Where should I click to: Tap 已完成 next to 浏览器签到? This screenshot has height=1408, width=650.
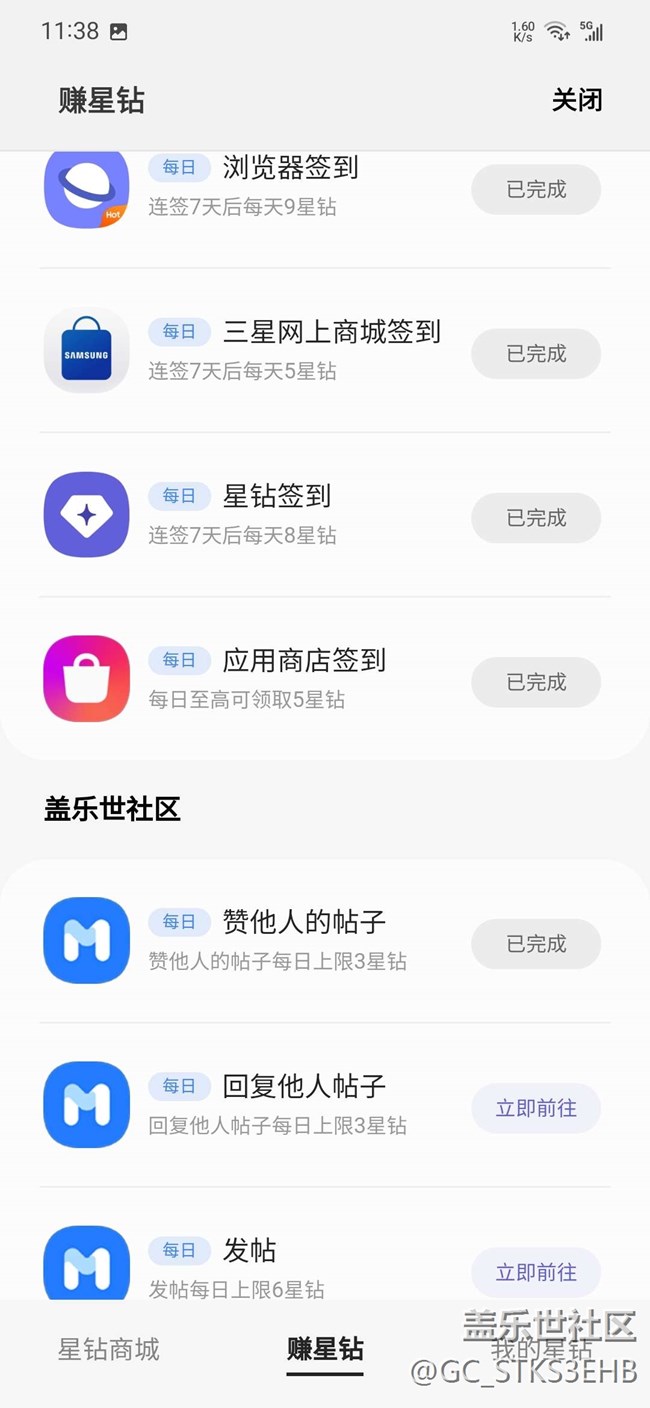(536, 190)
